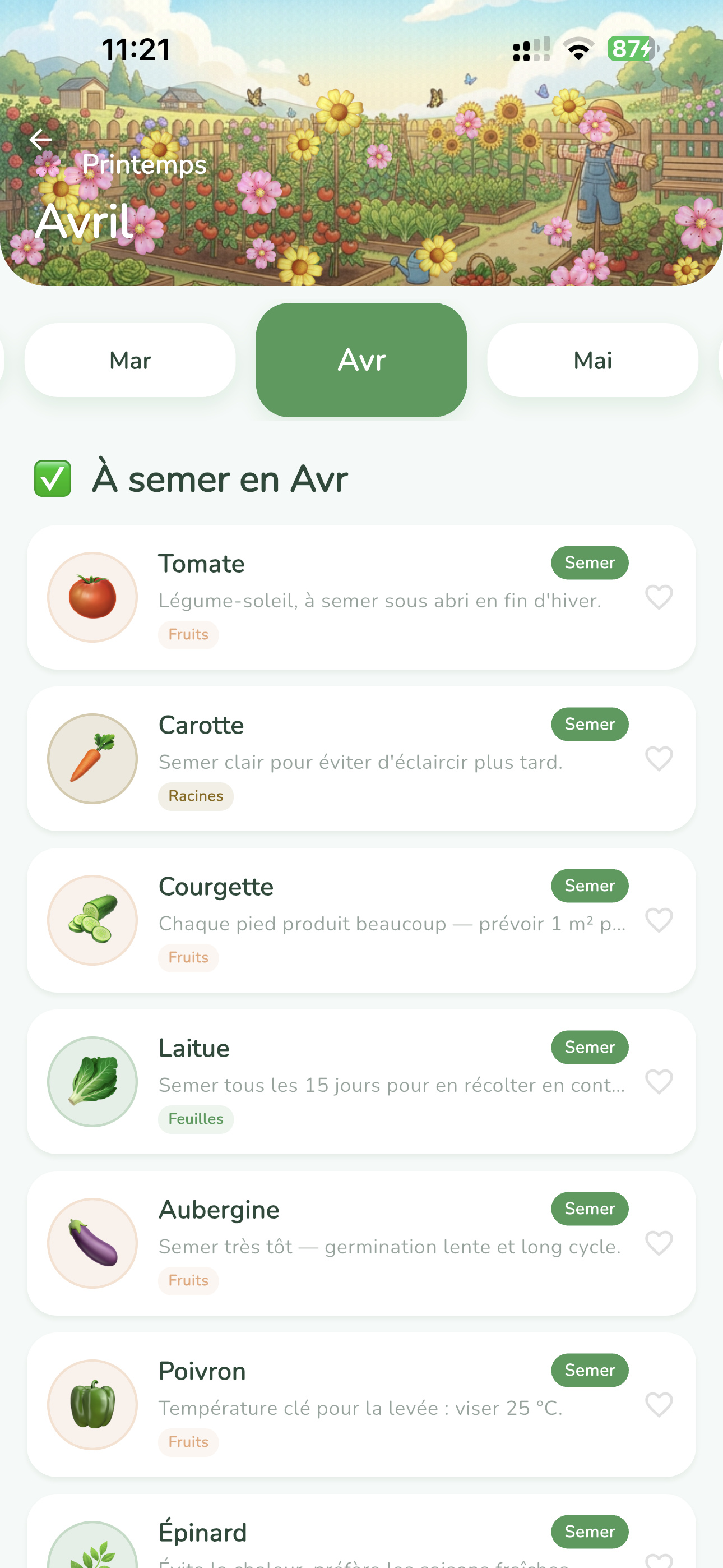Add Carotte to favorites
This screenshot has width=723, height=1568.
pos(659,758)
